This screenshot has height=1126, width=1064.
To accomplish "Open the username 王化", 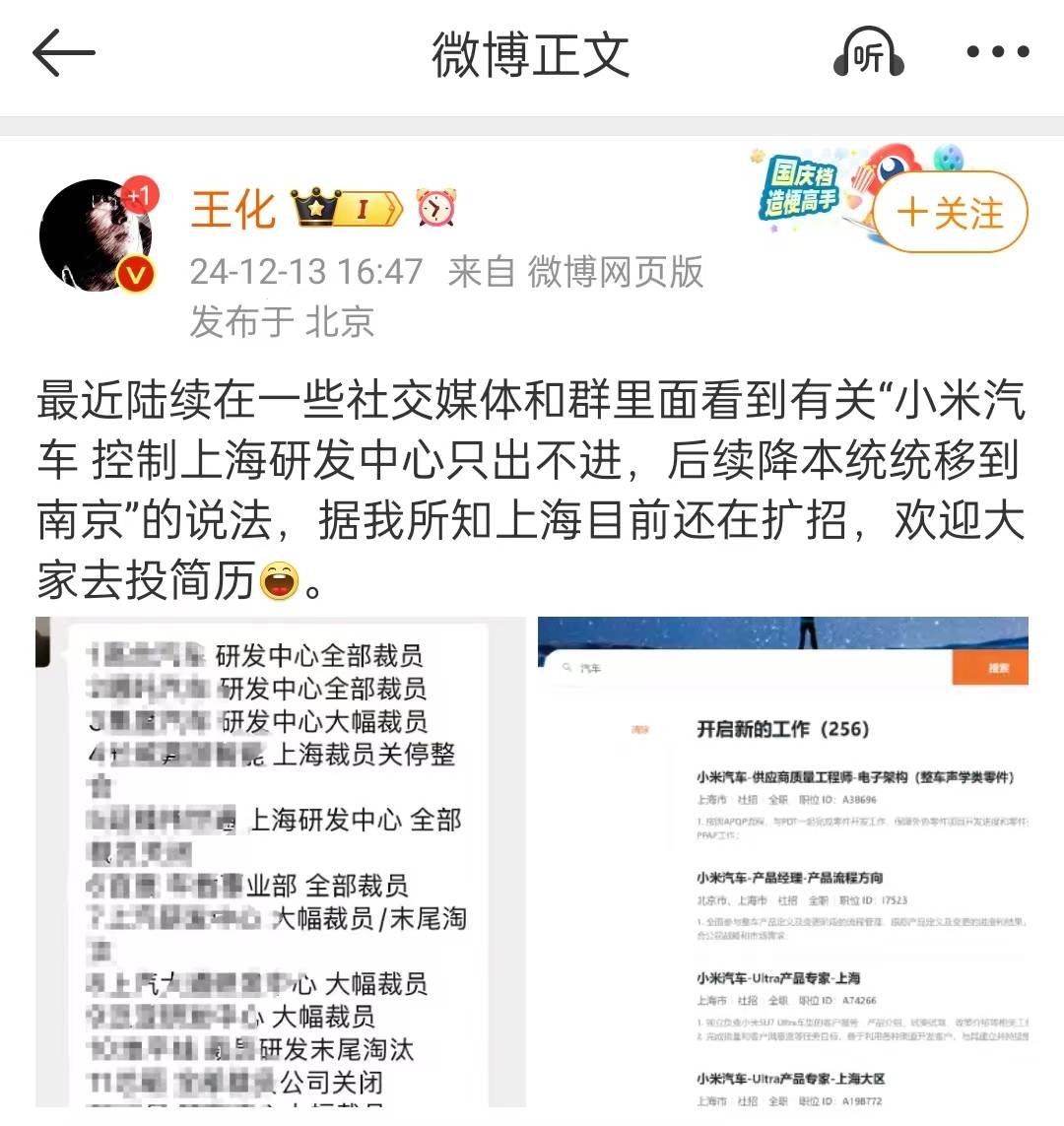I will coord(233,210).
